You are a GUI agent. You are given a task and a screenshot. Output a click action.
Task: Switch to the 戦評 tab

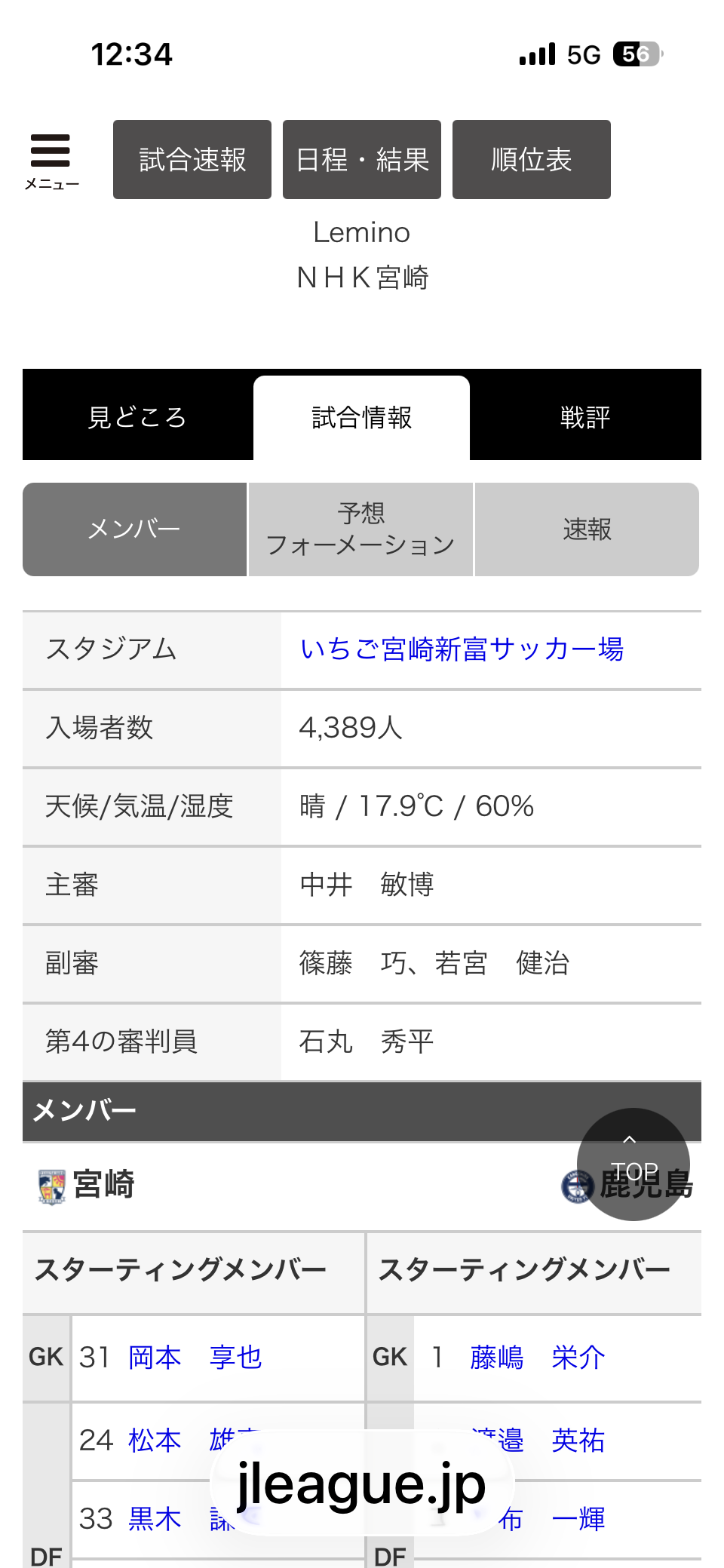coord(585,417)
